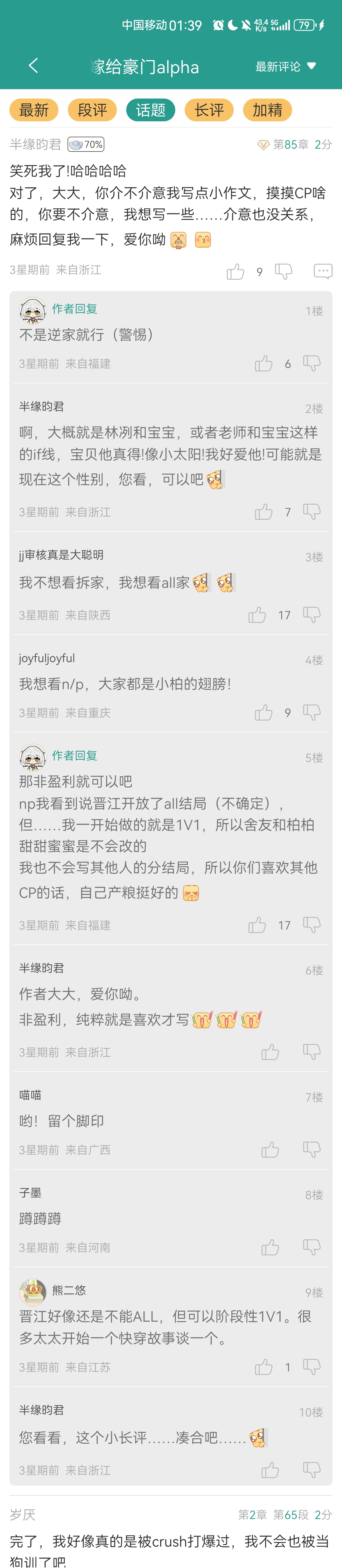Like 半缘昀君's main comment
The image size is (342, 1568).
point(236,271)
